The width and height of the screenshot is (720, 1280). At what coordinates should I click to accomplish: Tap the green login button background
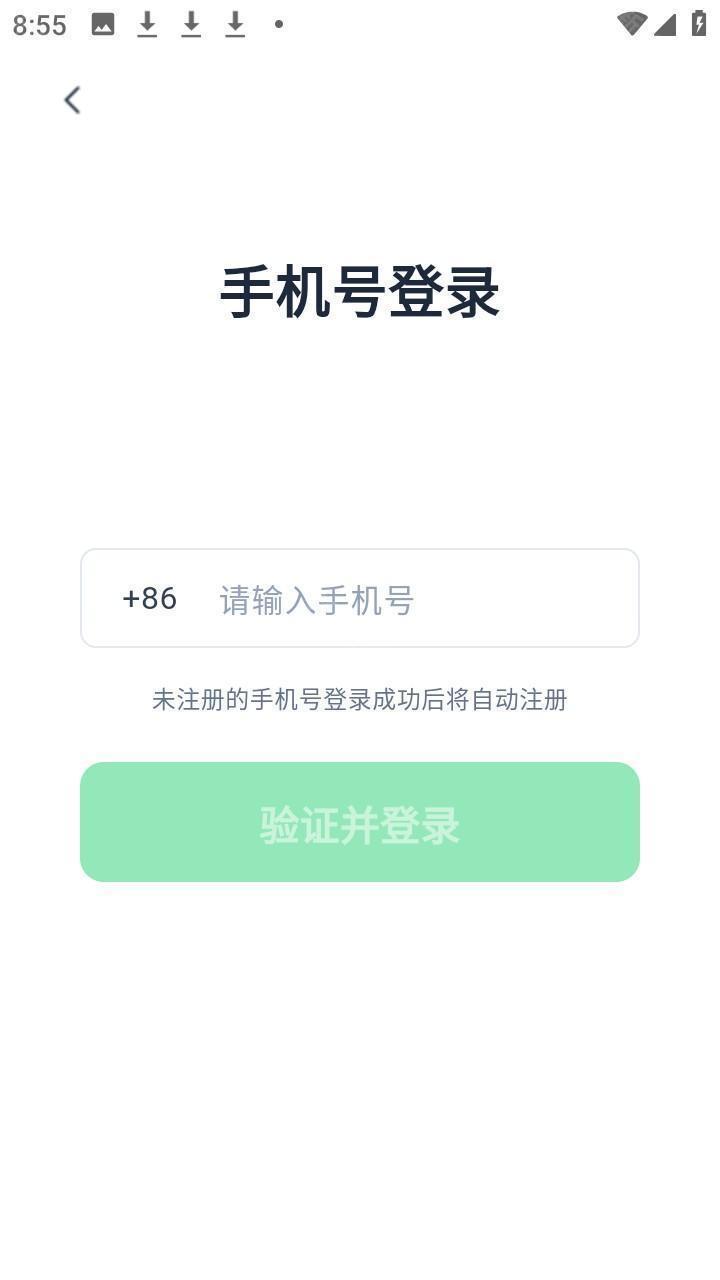coord(360,821)
